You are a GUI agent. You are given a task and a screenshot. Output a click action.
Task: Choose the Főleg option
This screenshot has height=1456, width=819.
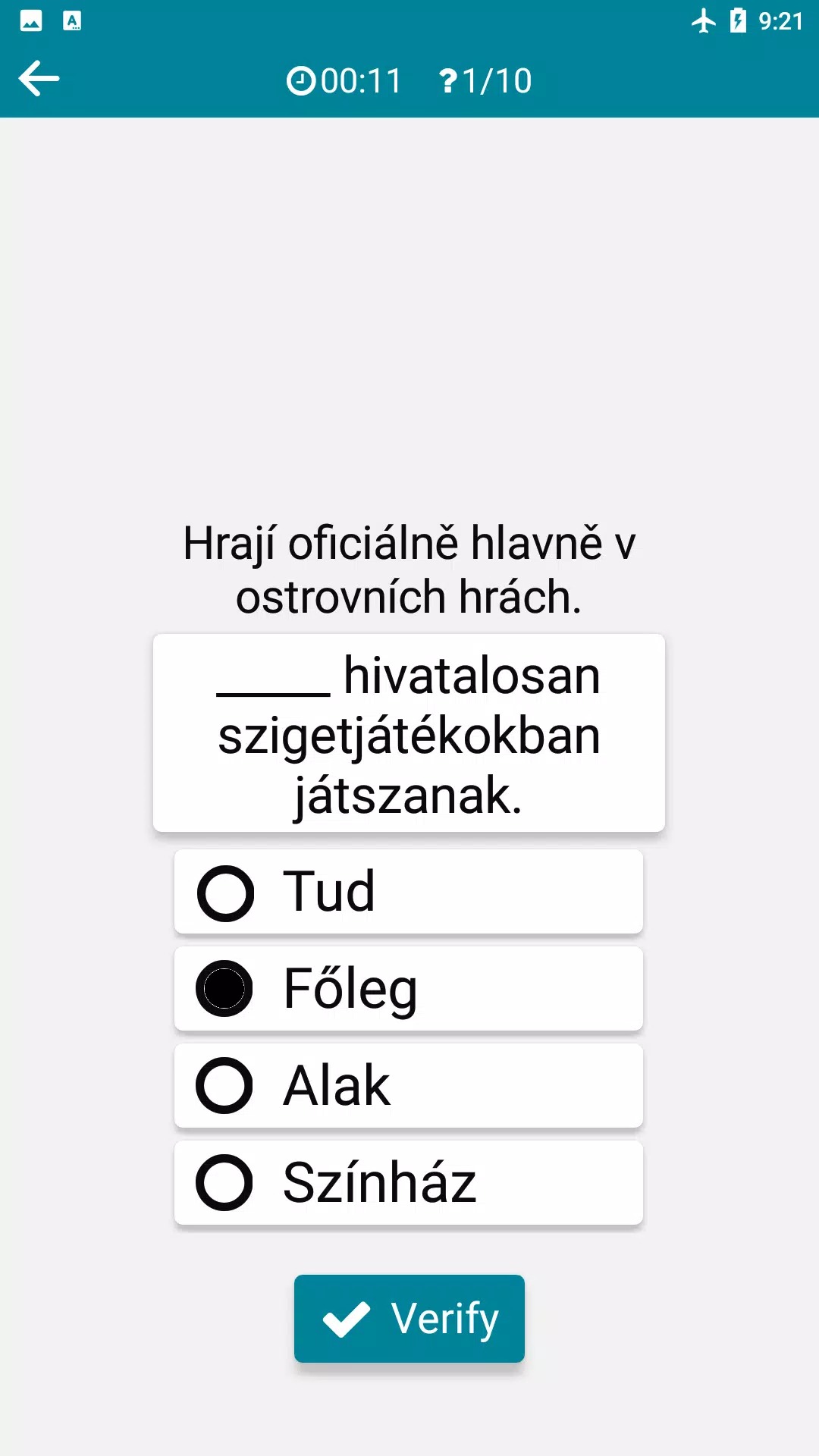tap(408, 989)
